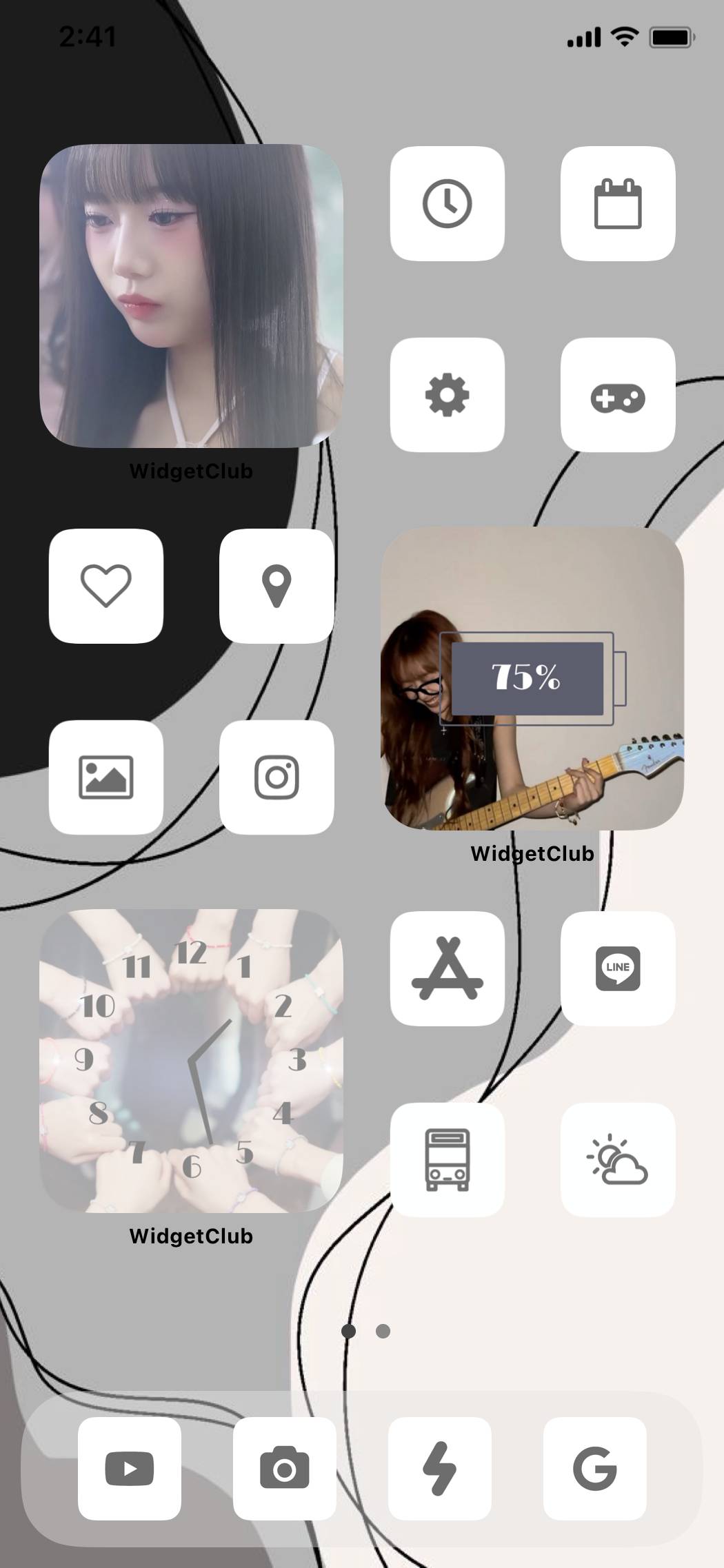Open the calendar app icon

617,203
